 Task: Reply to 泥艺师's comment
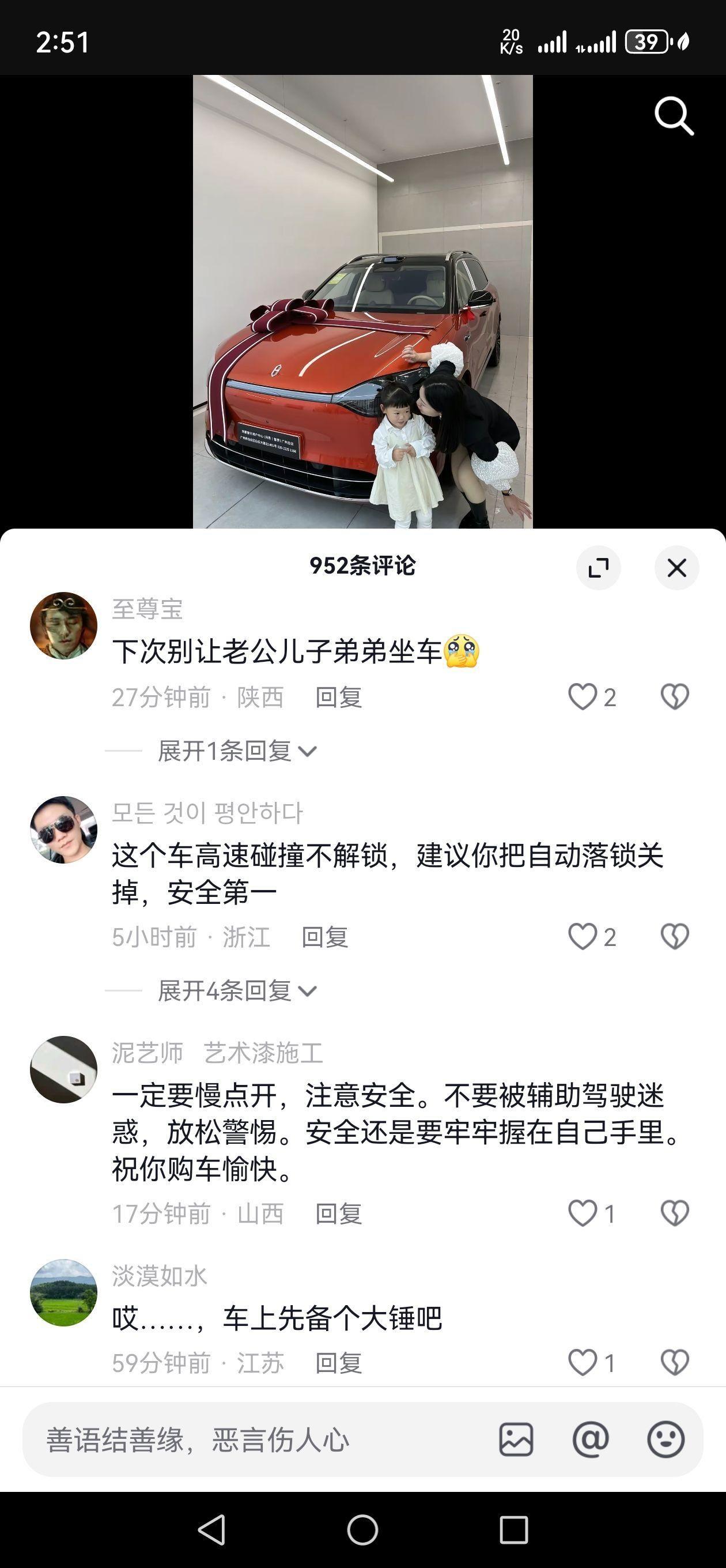338,1213
